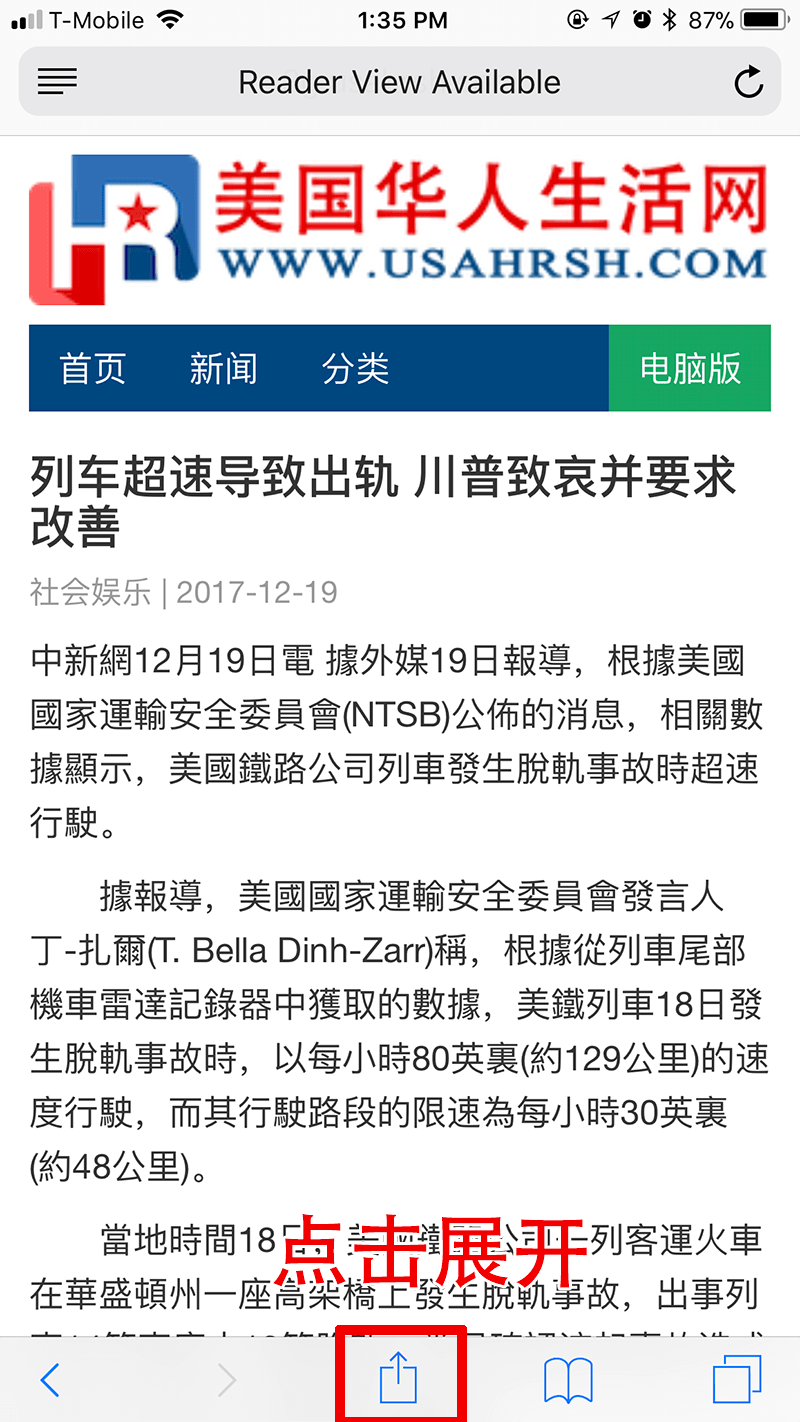Screen dimensions: 800x1422
Task: Open the bookmarks book icon
Action: click(568, 1381)
